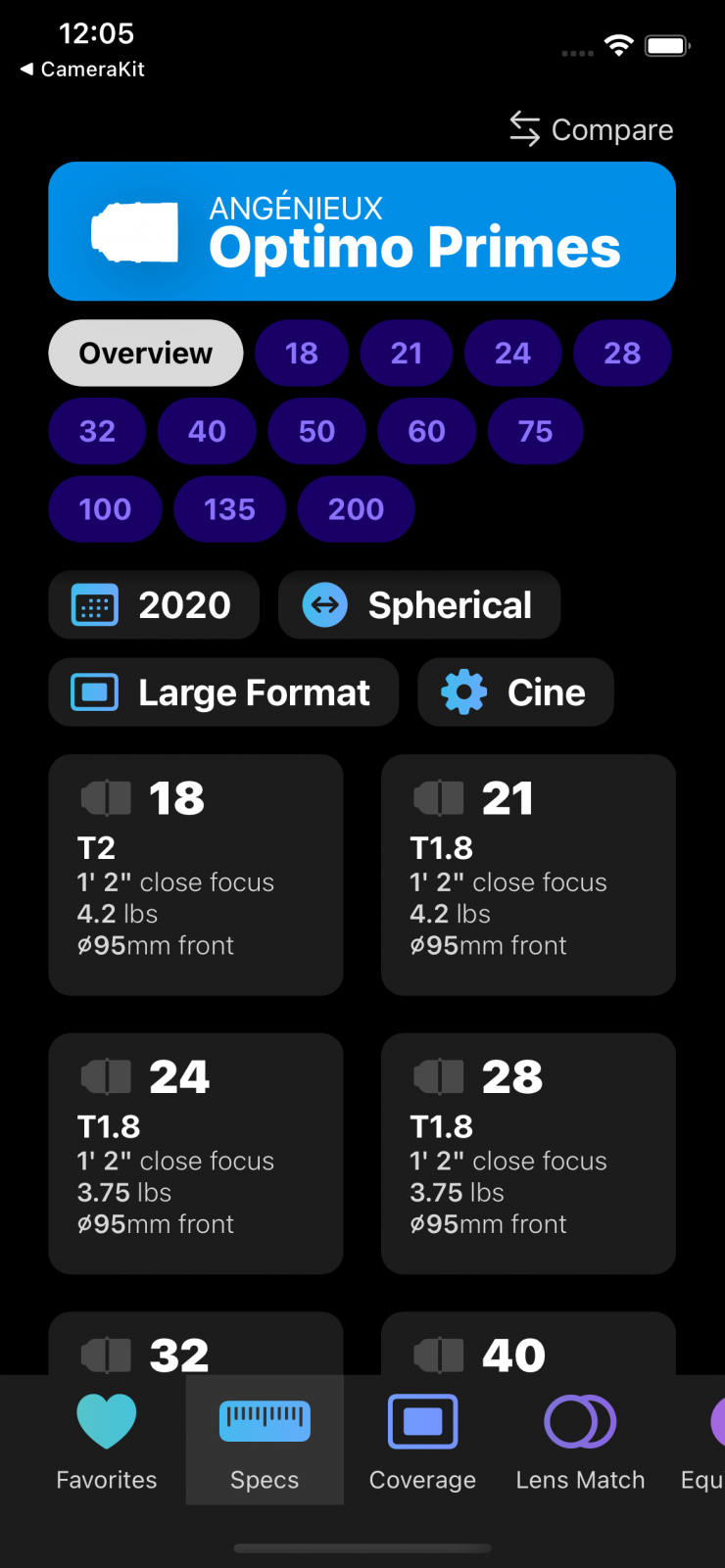This screenshot has width=725, height=1568.
Task: Choose the 21 focal length chip
Action: coord(407,354)
